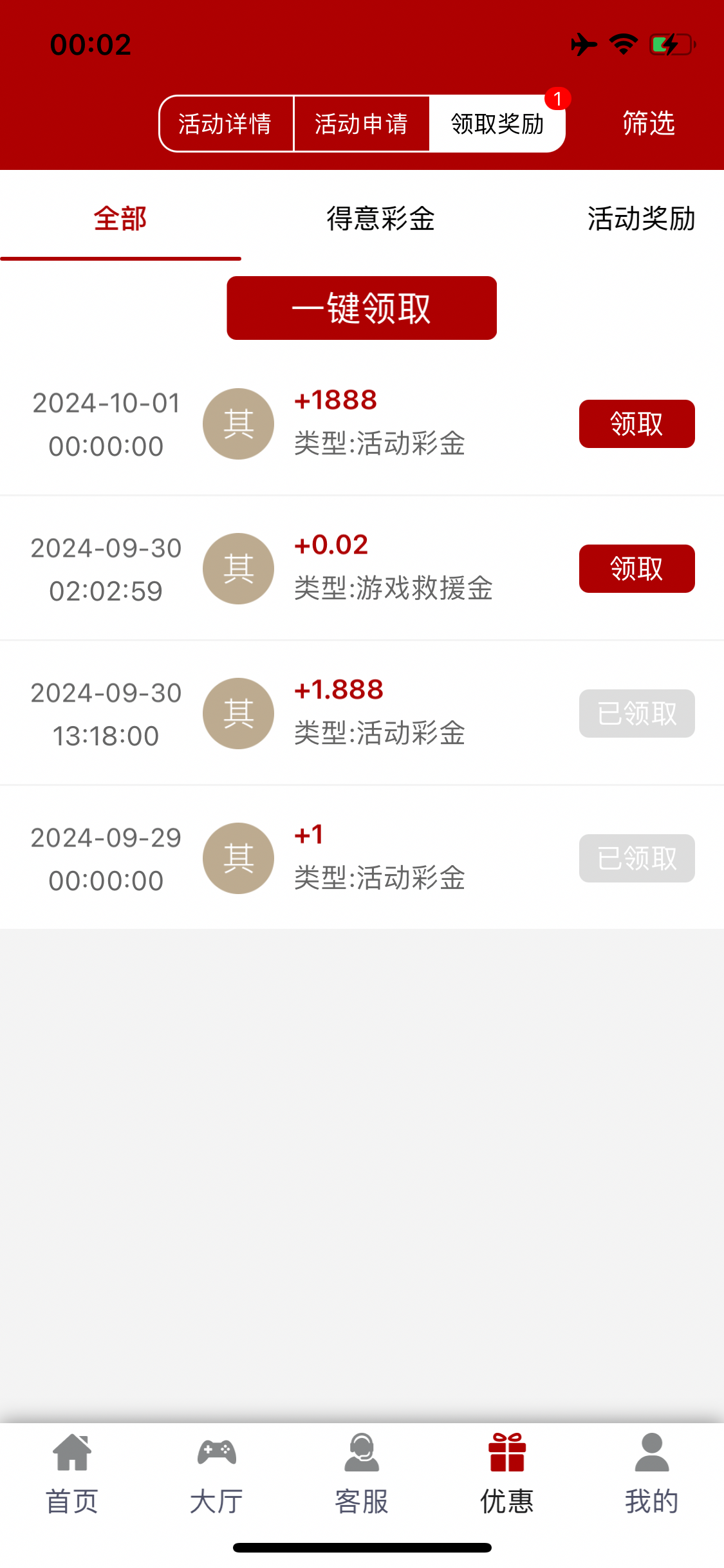Switch to the 活动详情 segment
The image size is (724, 1568).
click(225, 124)
